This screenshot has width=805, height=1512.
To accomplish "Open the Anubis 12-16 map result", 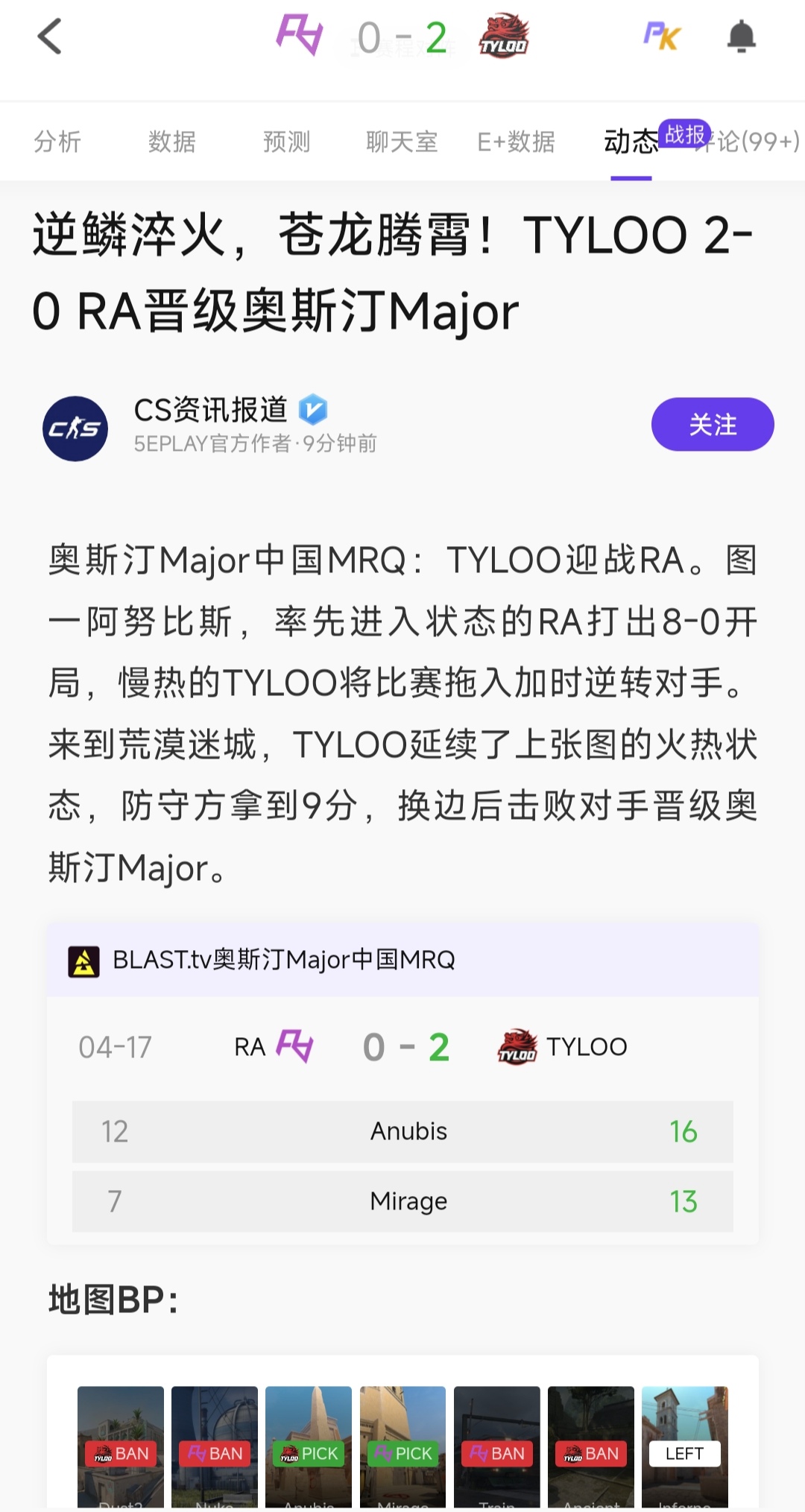I will coord(402,1131).
